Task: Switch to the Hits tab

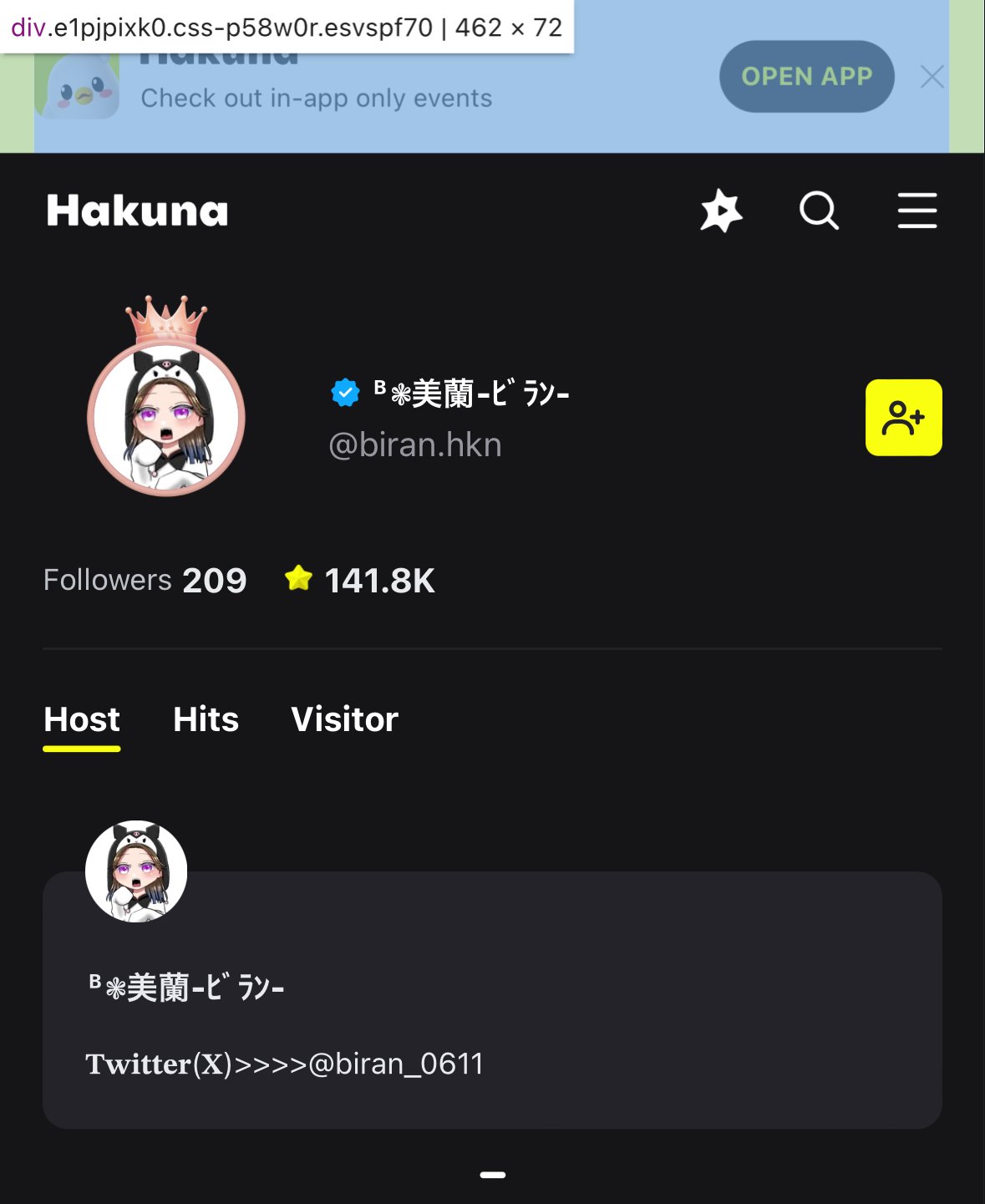Action: [x=206, y=719]
